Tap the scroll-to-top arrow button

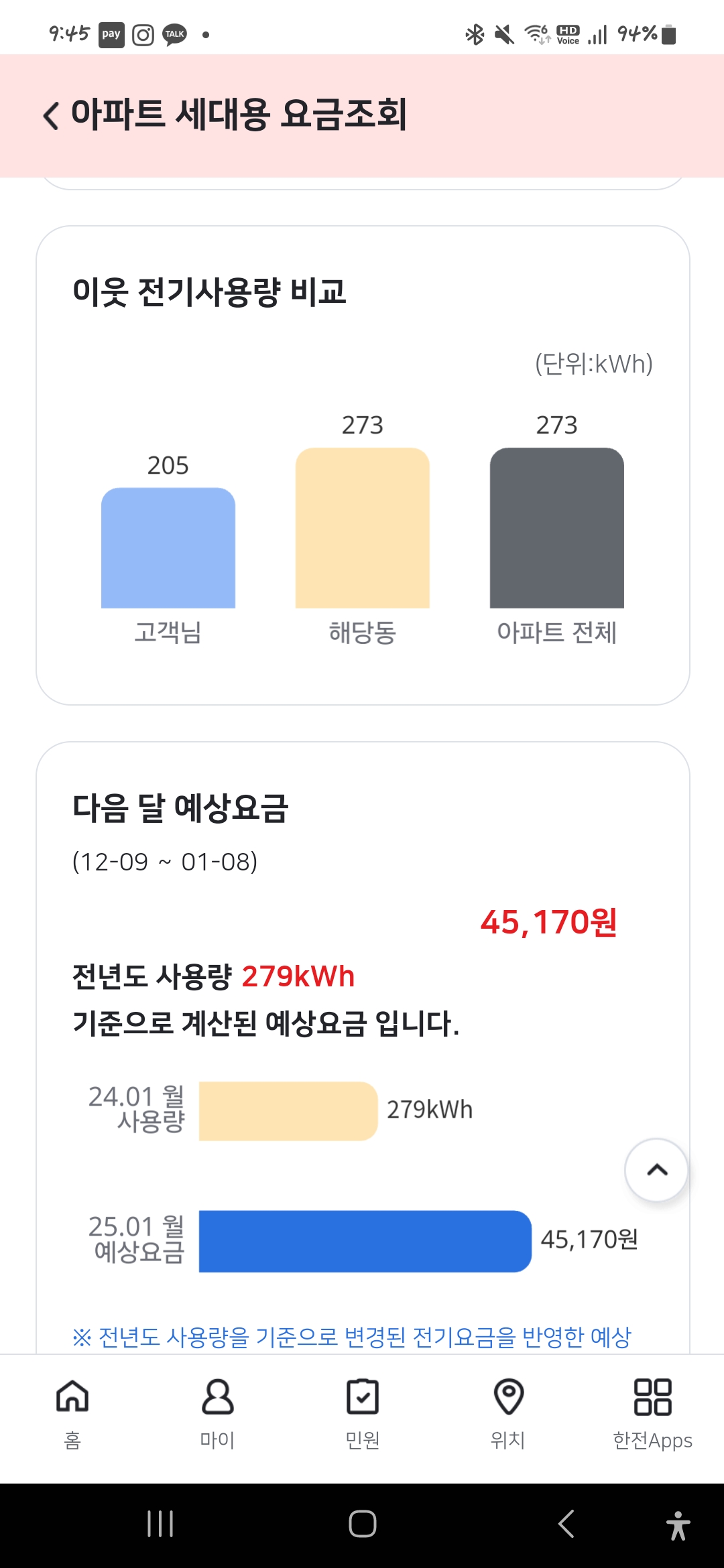[656, 1170]
